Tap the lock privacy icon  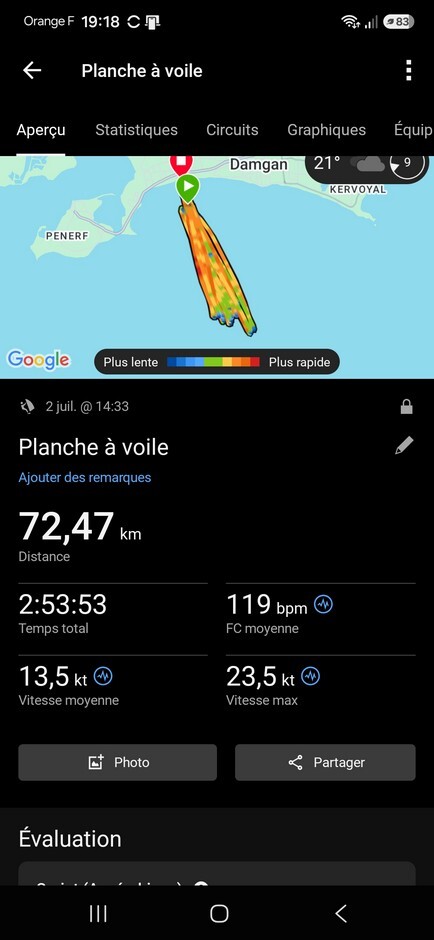[x=406, y=407]
